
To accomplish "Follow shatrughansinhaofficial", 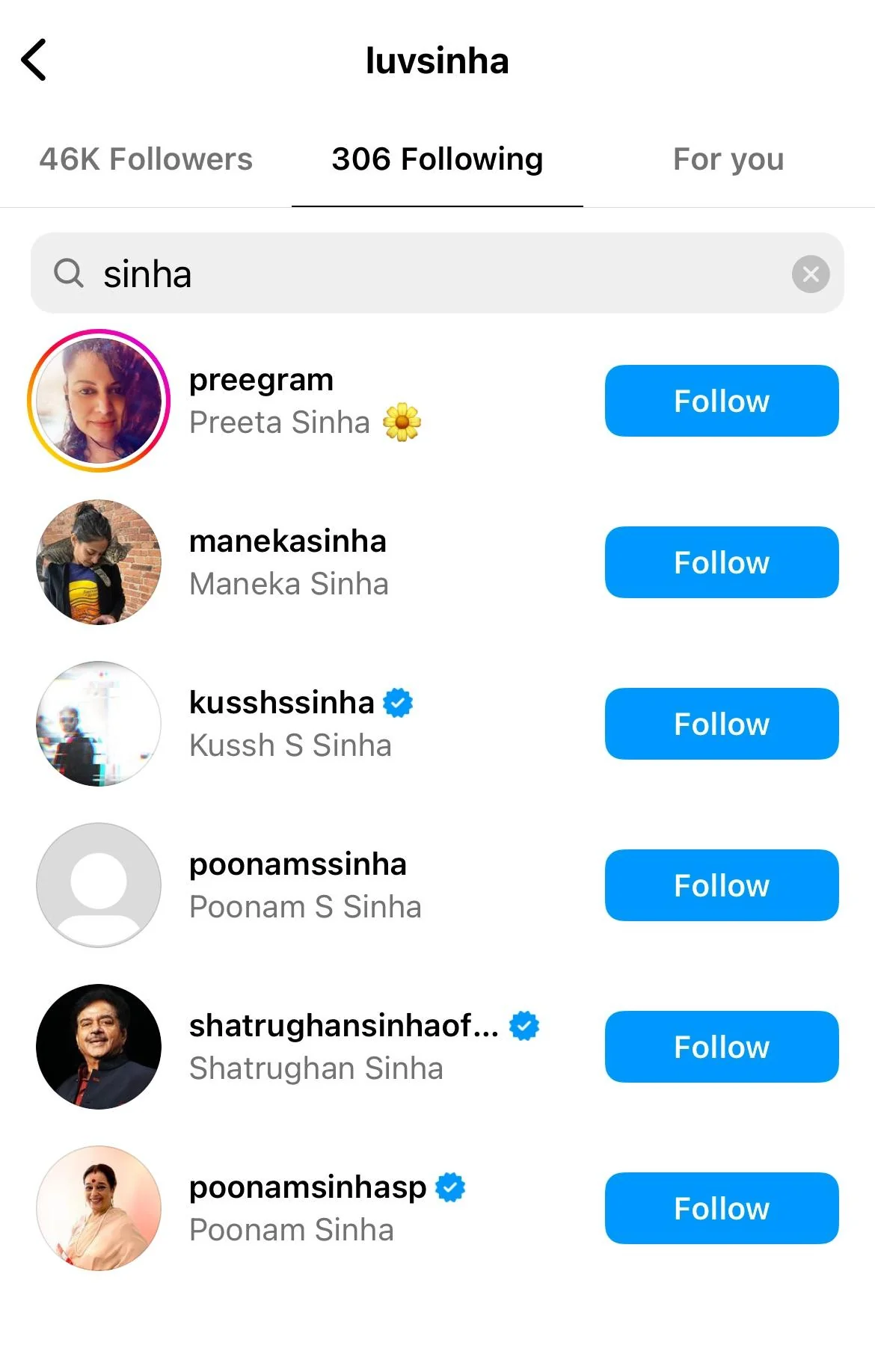I will tap(721, 1047).
